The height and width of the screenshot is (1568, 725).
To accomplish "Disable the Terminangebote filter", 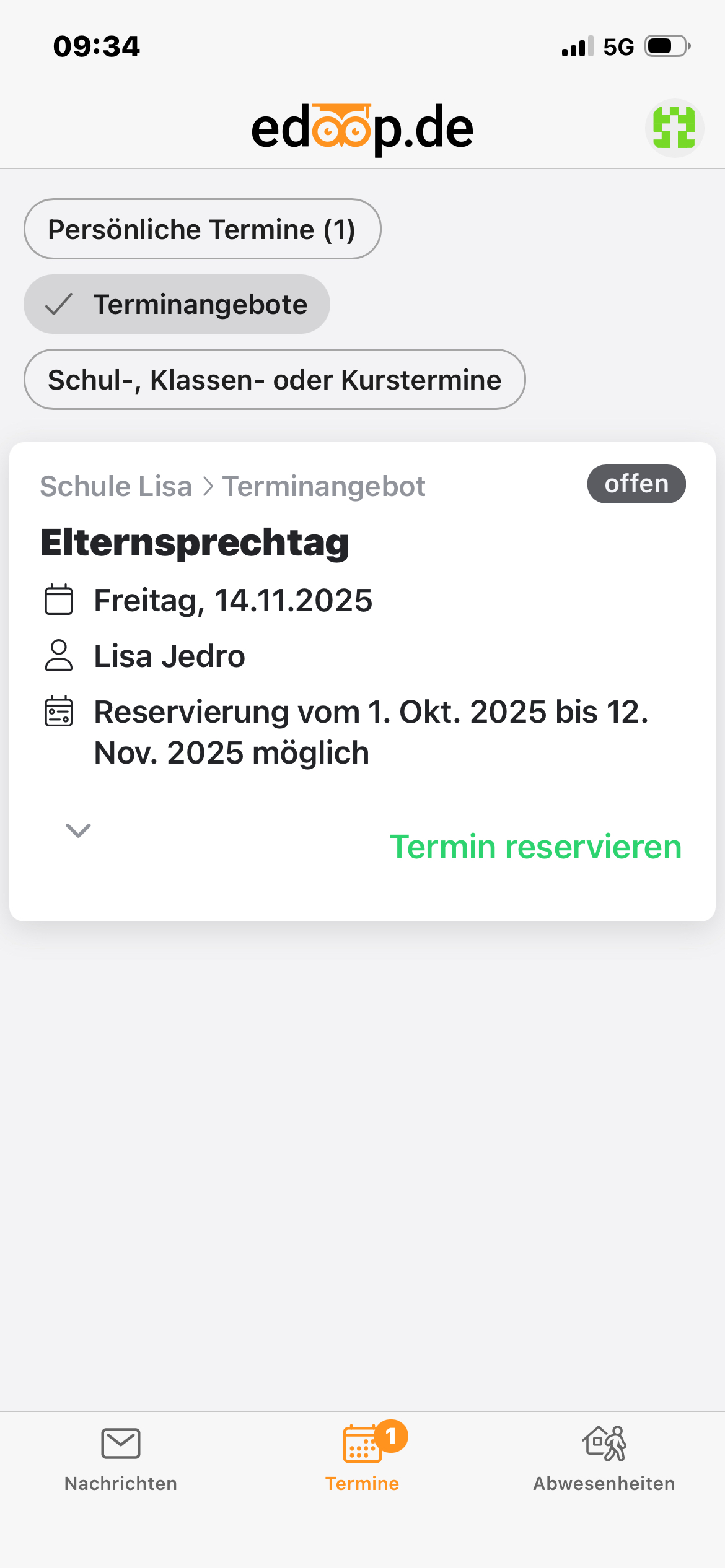I will point(177,303).
